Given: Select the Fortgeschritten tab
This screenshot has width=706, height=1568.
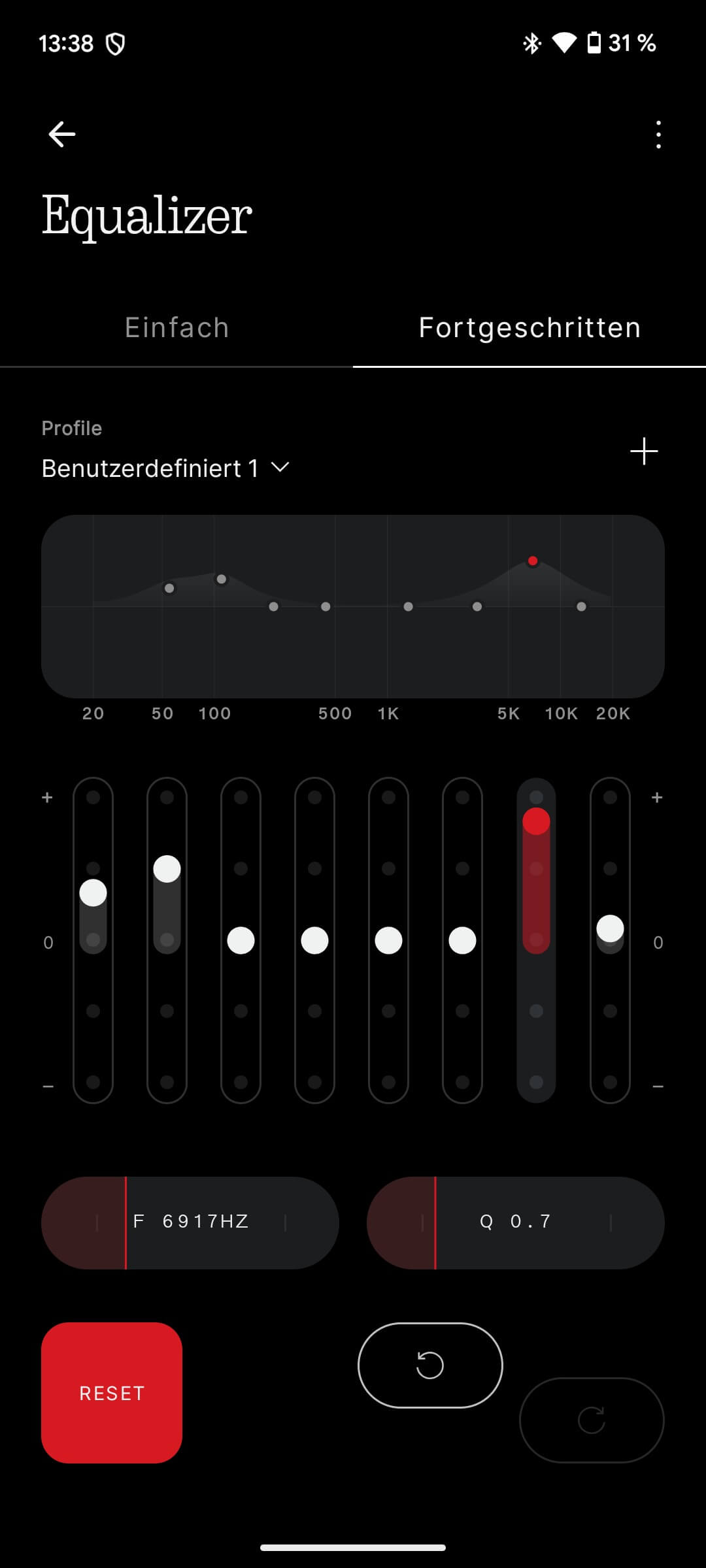Looking at the screenshot, I should point(529,328).
